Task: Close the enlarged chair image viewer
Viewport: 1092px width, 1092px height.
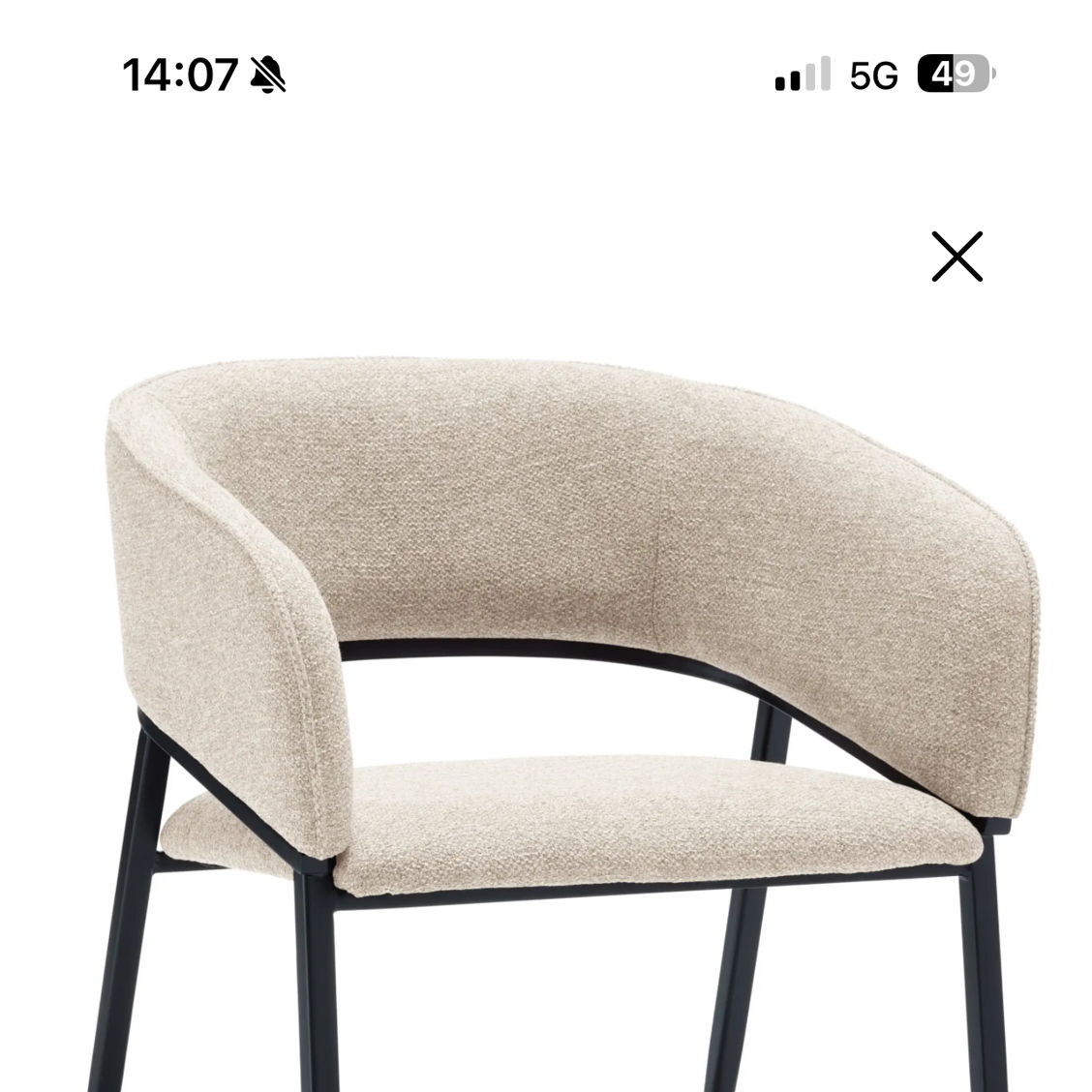Action: click(x=956, y=257)
